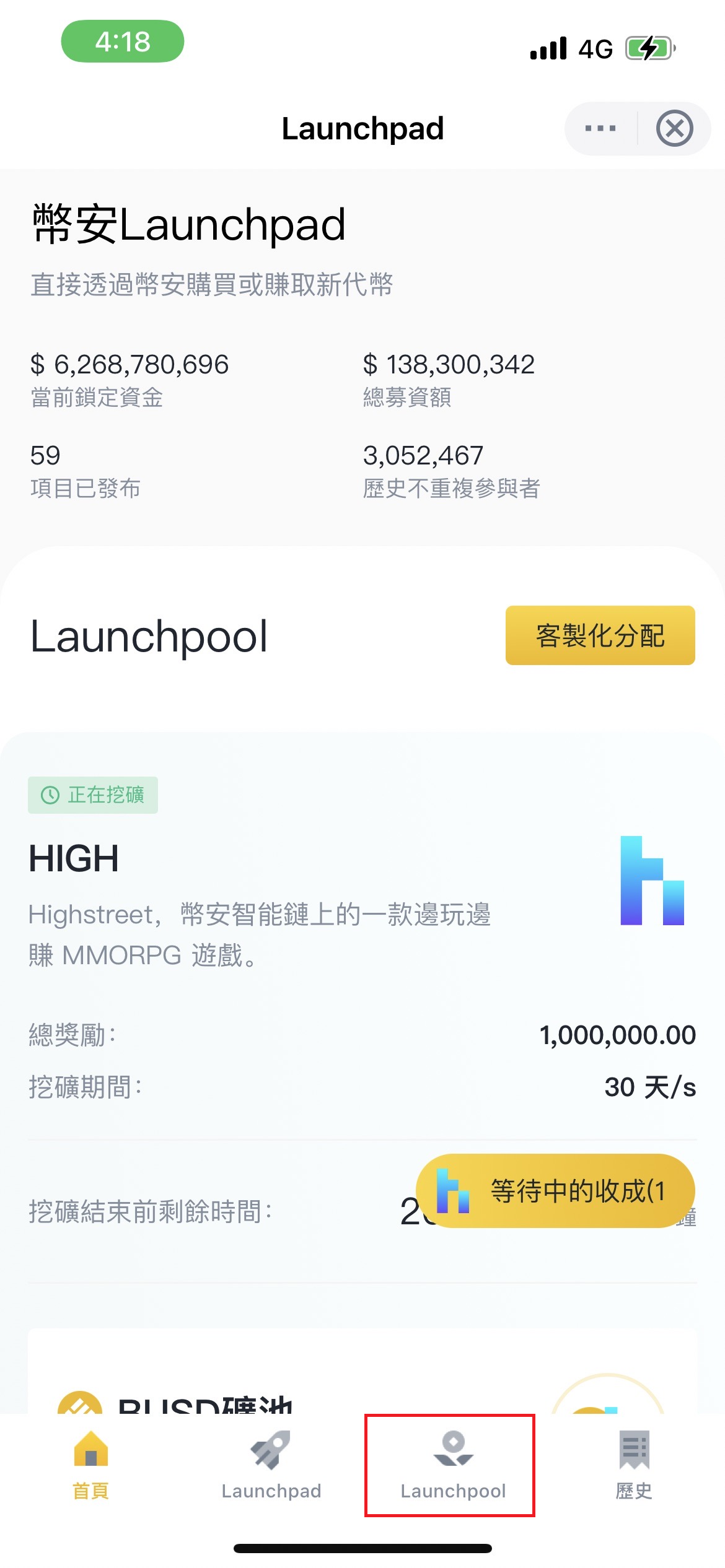725x1568 pixels.
Task: Switch to the Launchpad tab
Action: [x=271, y=1465]
